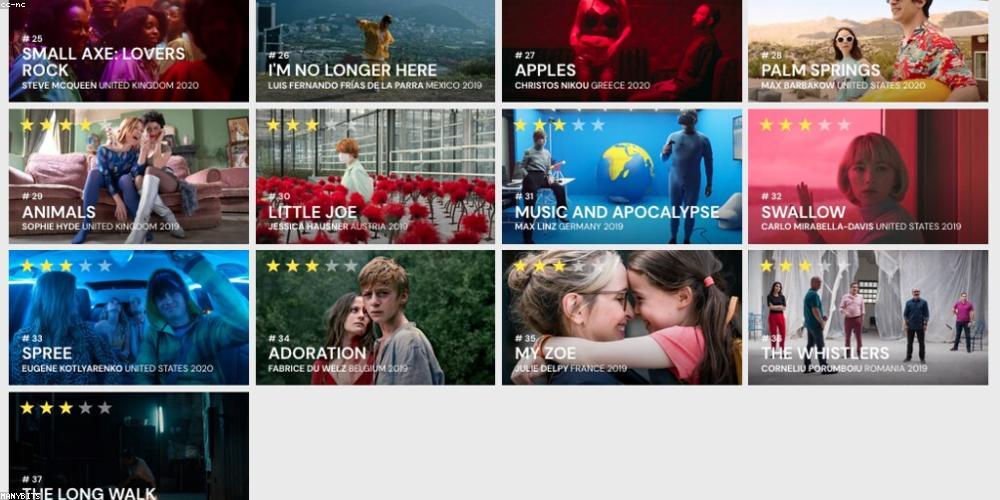The width and height of the screenshot is (1000, 500).
Task: Open the Swallow film card
Action: tap(868, 176)
